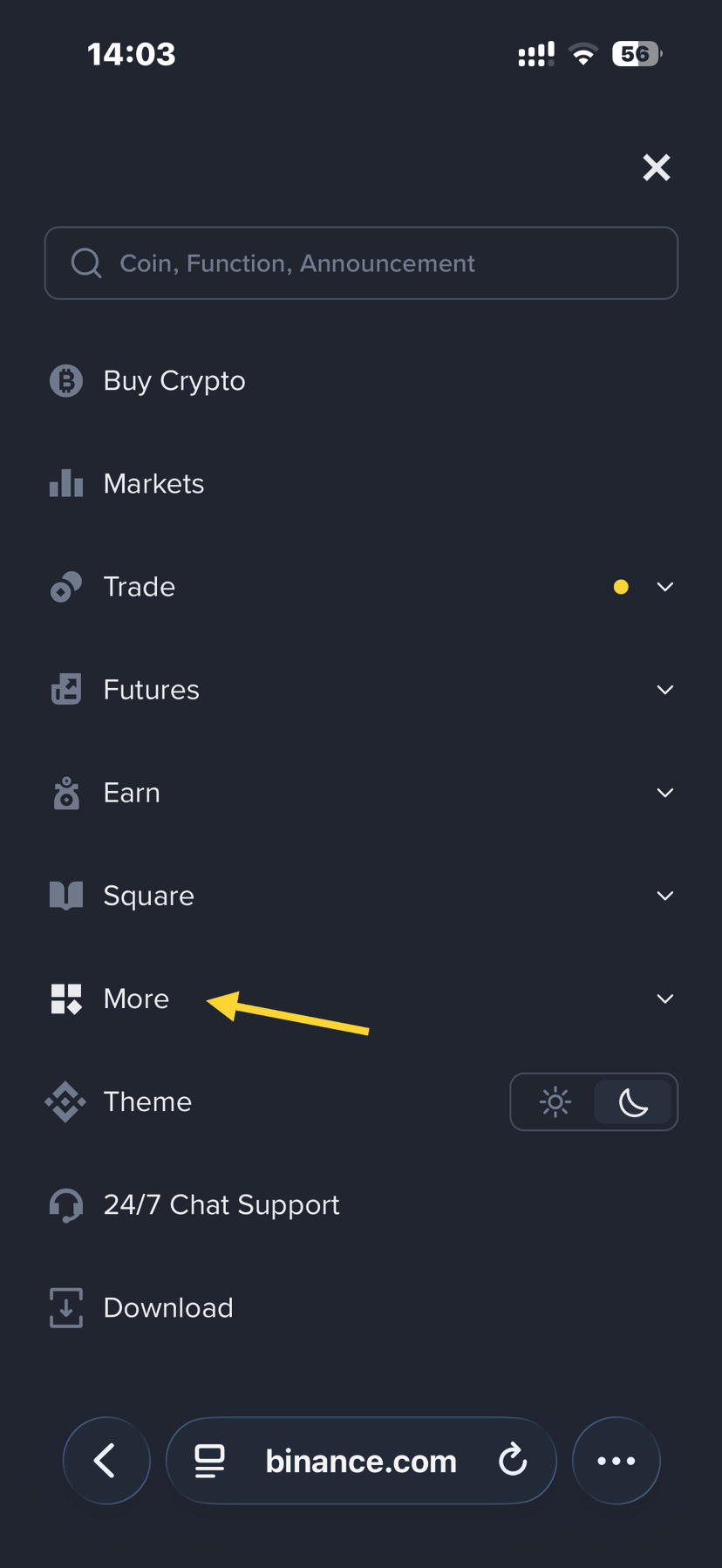Switch to light theme

pos(555,1102)
